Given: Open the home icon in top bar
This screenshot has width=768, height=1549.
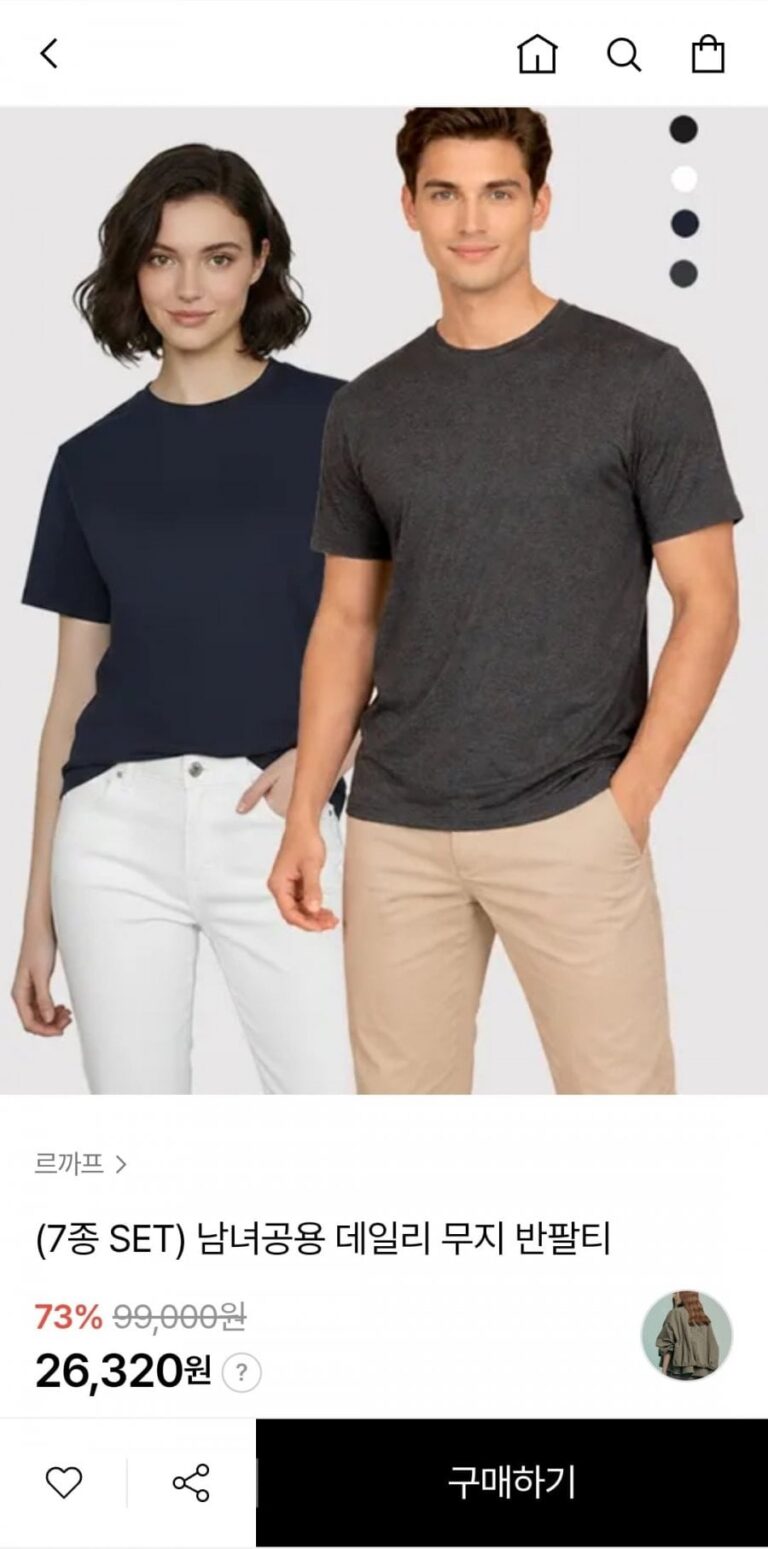Looking at the screenshot, I should coord(537,54).
